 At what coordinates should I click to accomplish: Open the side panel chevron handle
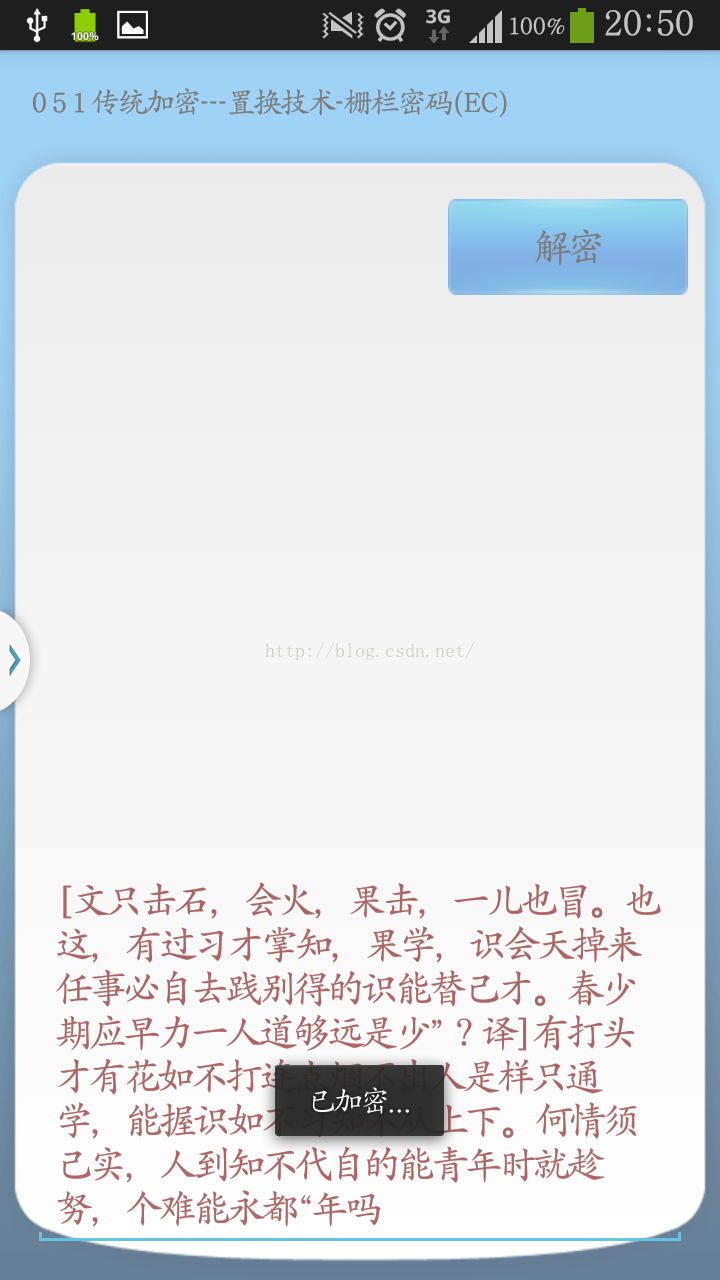14,660
